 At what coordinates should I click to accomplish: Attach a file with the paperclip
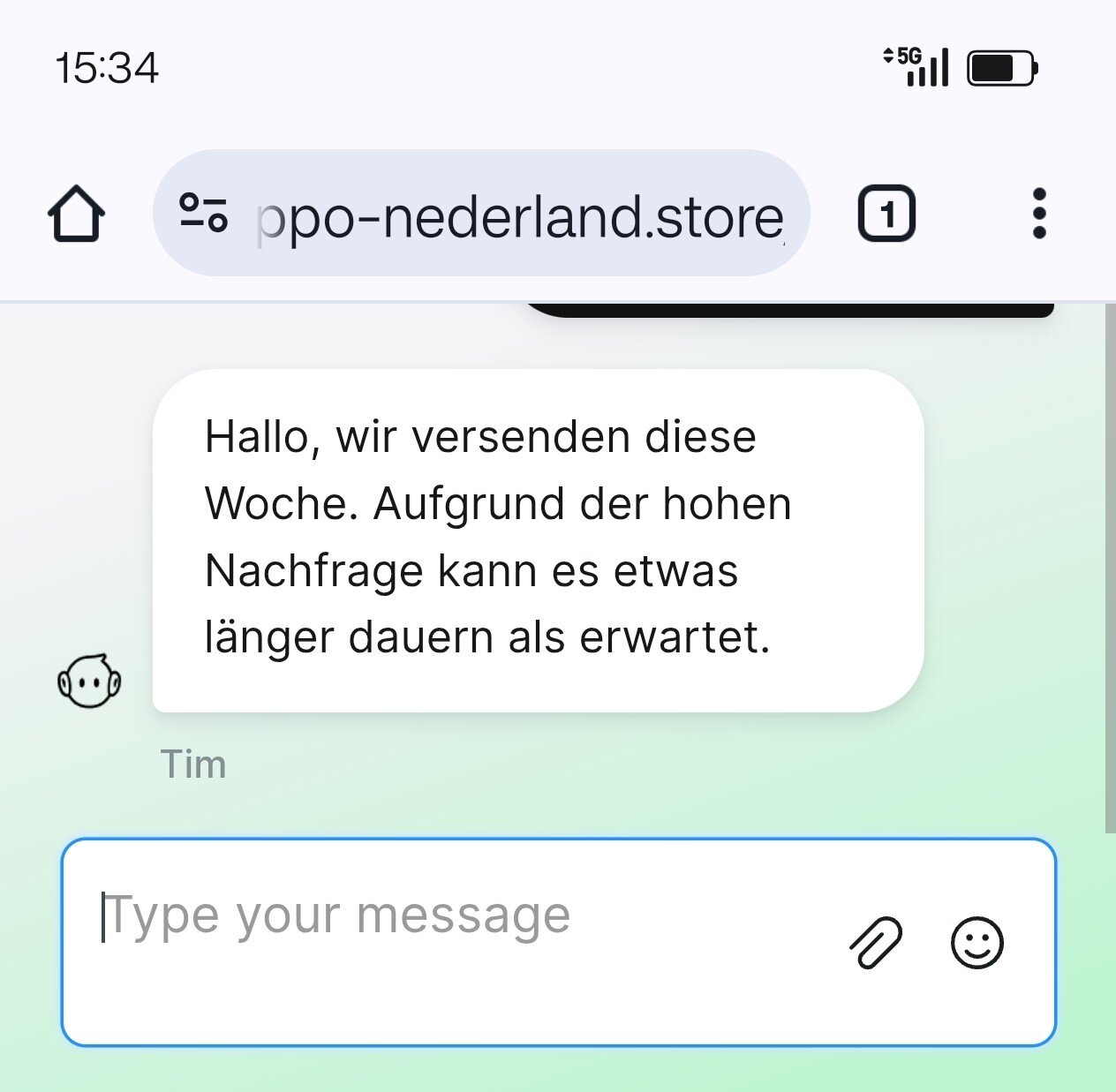pos(876,943)
